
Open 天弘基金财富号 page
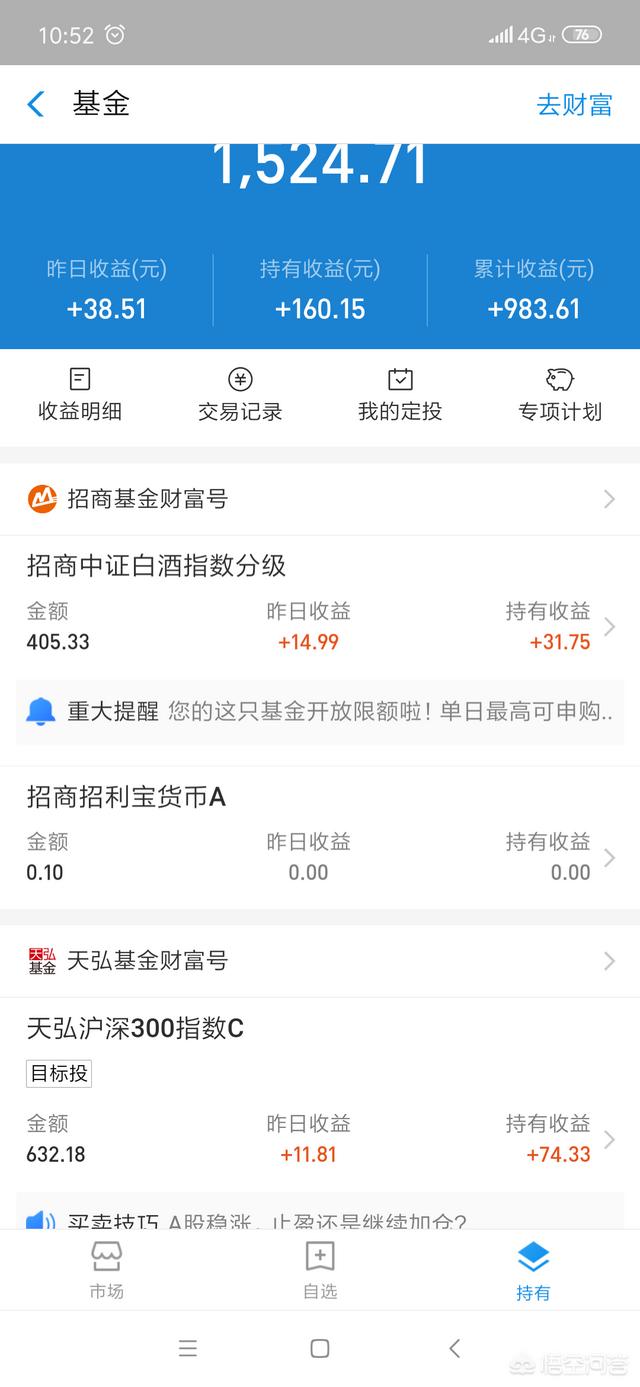(x=320, y=961)
